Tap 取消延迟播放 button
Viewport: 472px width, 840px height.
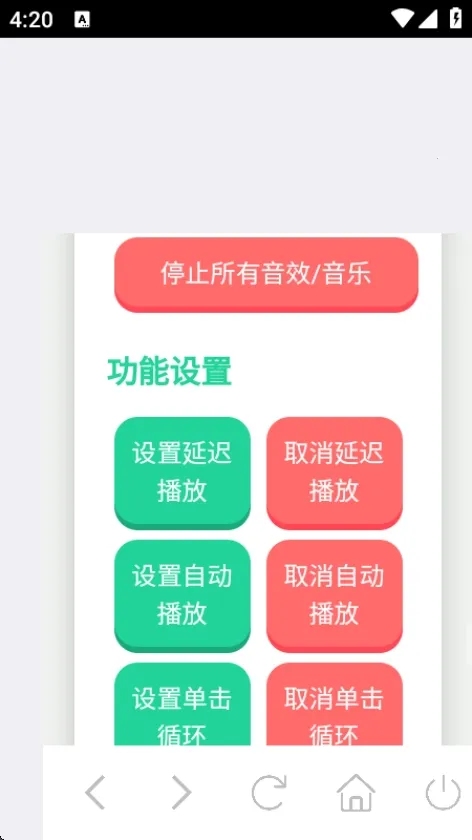coord(334,473)
